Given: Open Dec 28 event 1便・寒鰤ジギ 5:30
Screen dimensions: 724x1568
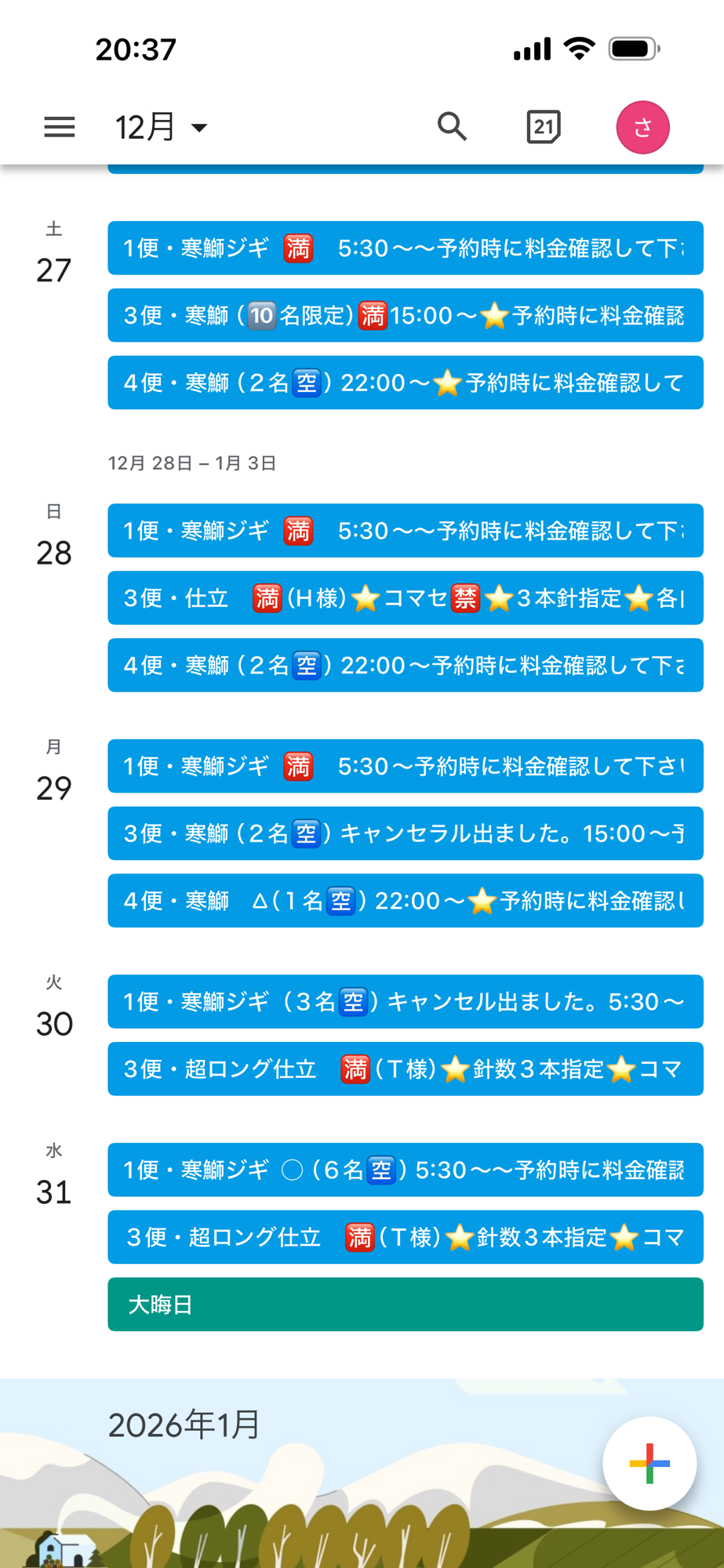Looking at the screenshot, I should pos(405,531).
